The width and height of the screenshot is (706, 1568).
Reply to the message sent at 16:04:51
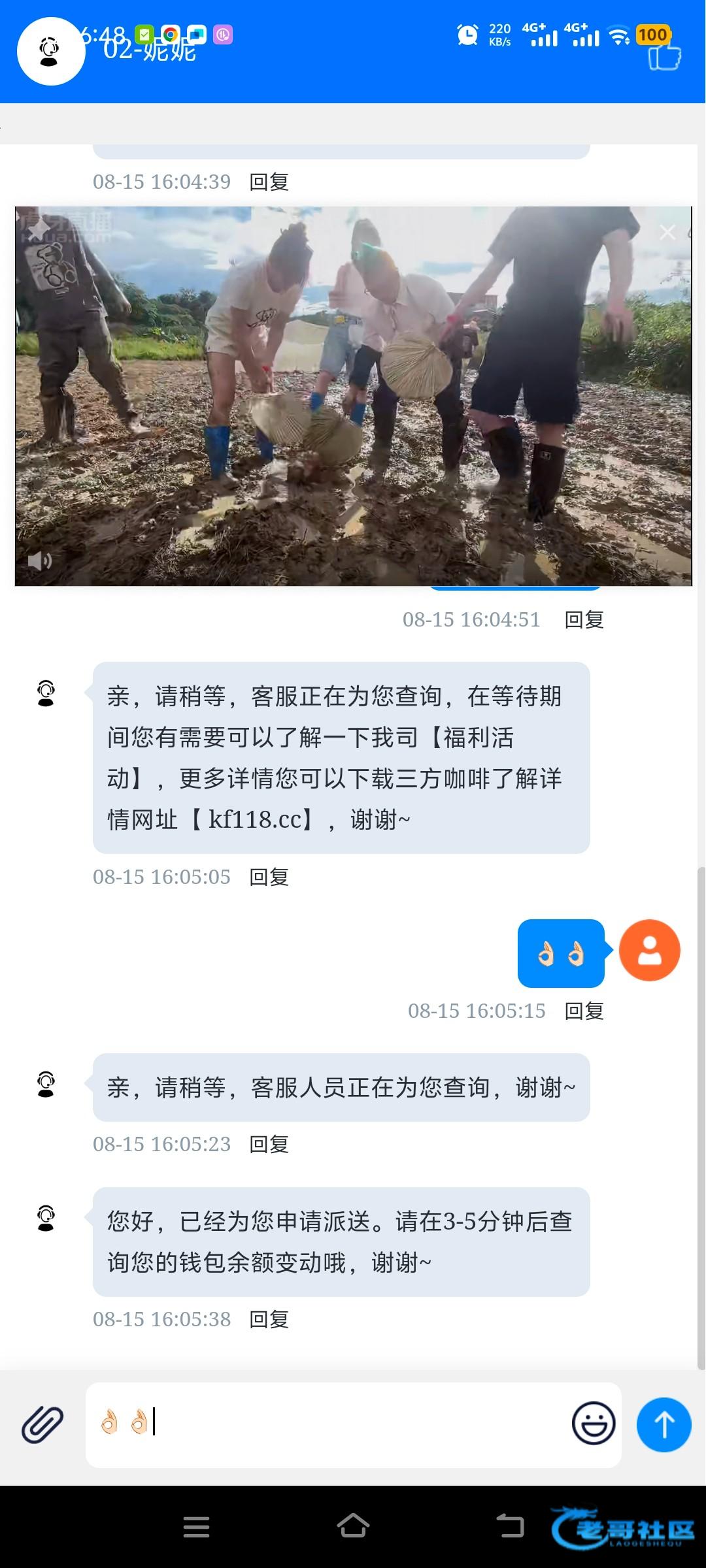click(584, 619)
